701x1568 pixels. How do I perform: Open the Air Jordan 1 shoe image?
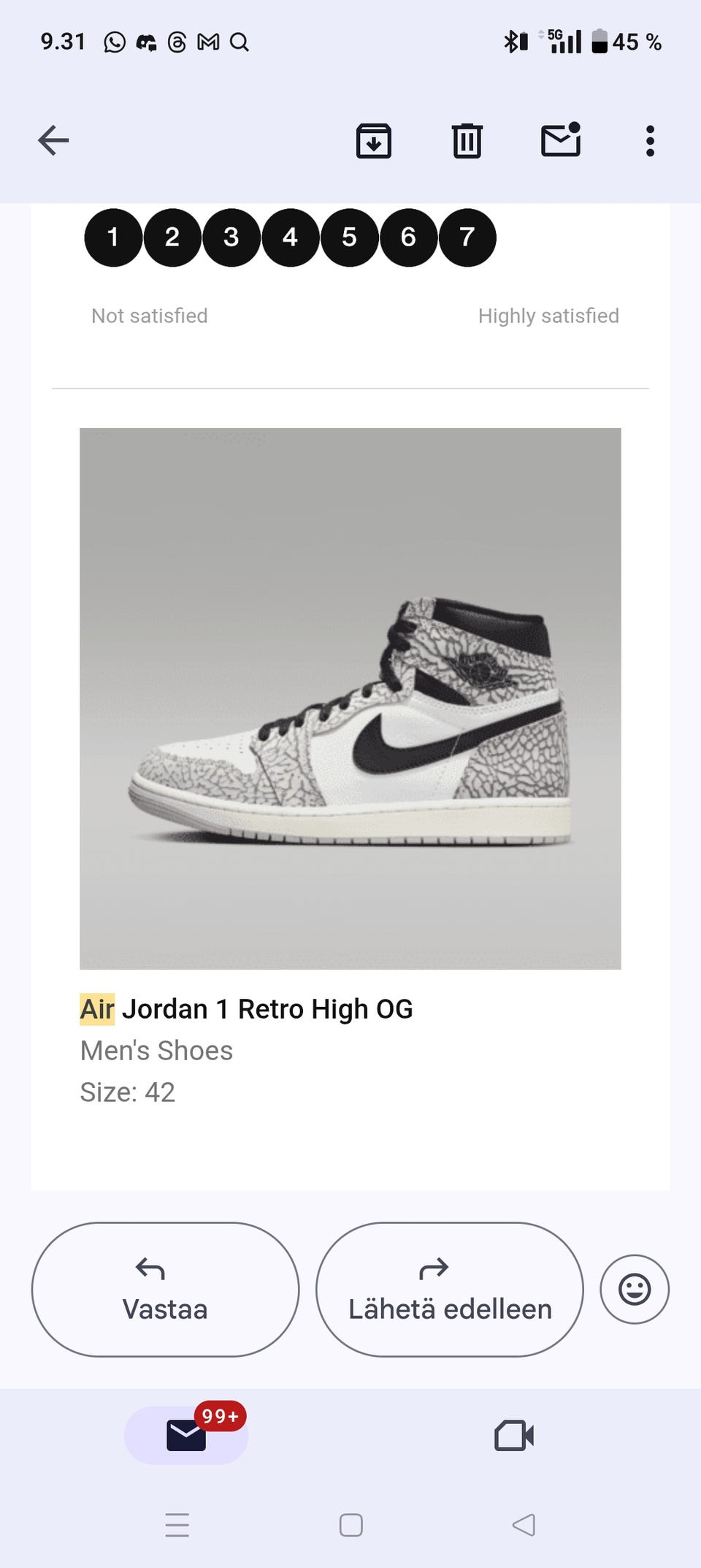(x=350, y=699)
